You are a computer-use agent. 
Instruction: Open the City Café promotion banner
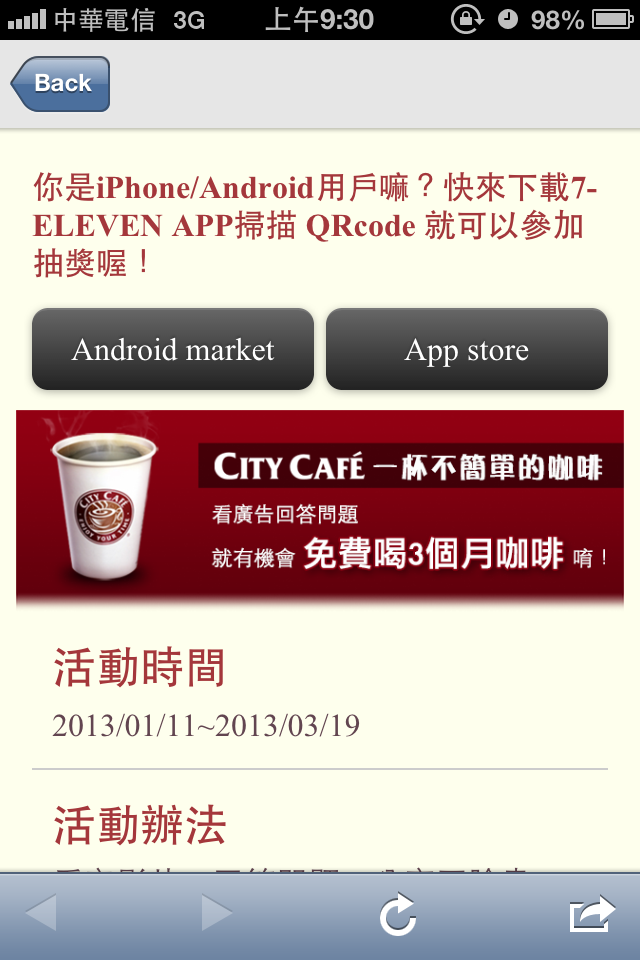coord(320,507)
